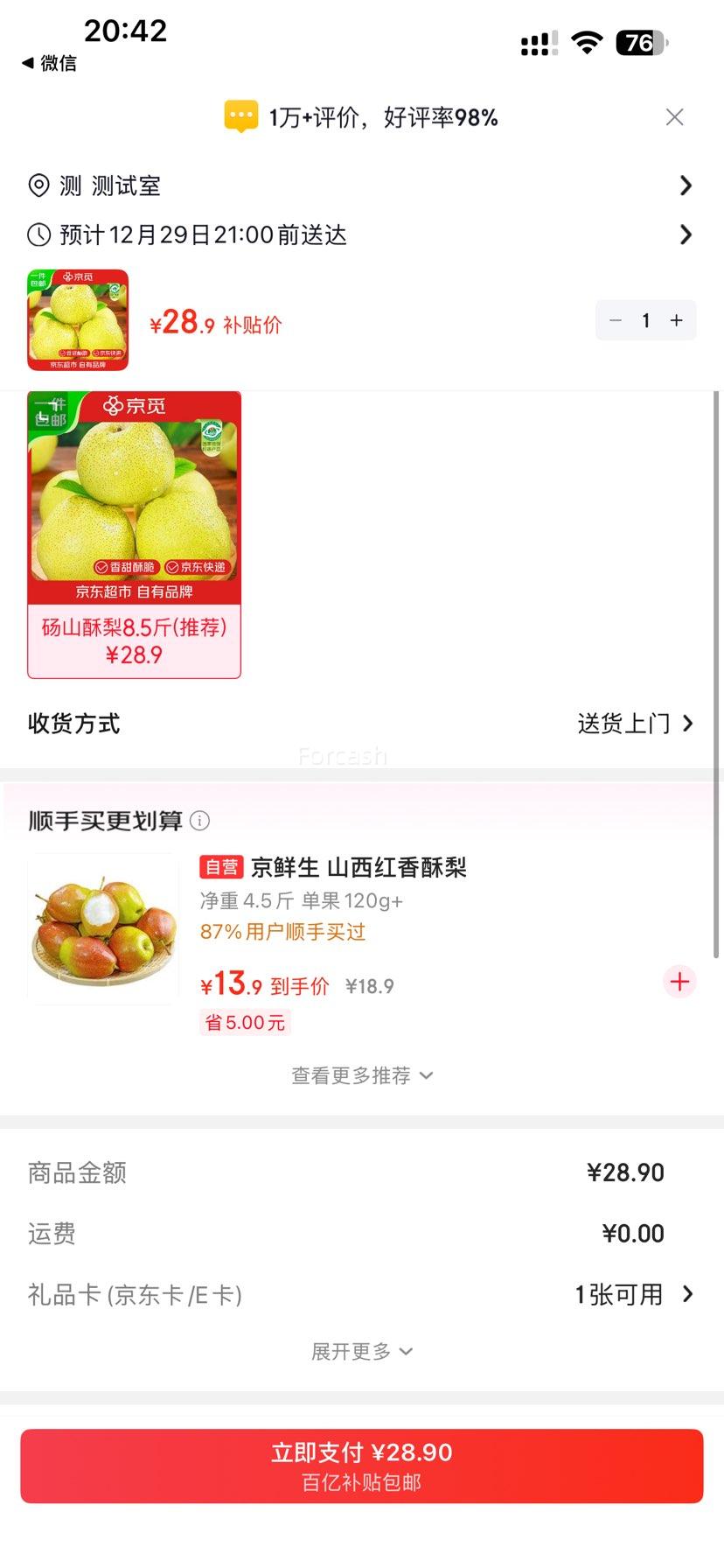Decrease item quantity with the minus stepper
Screen dimensions: 724x1568
pos(616,320)
